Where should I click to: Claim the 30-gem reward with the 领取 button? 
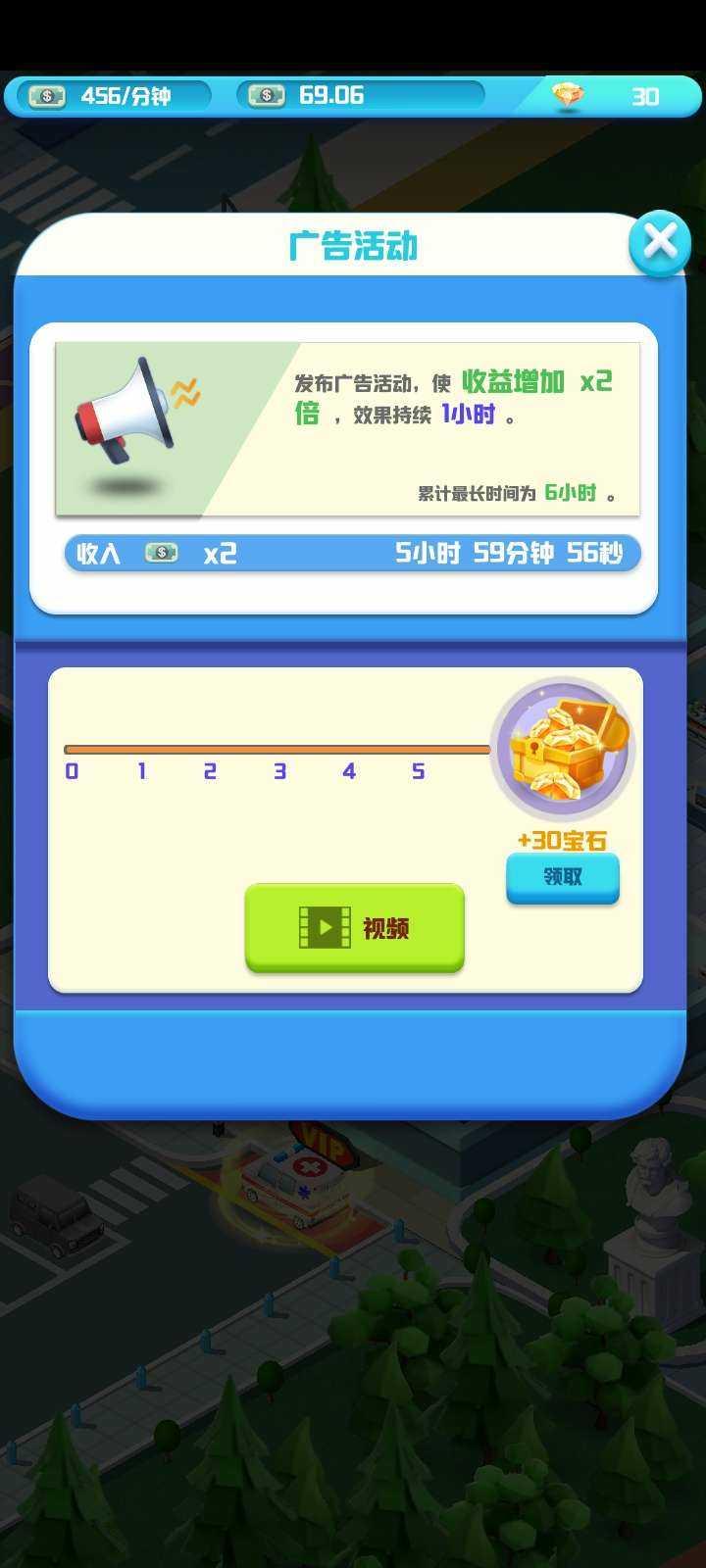[563, 877]
